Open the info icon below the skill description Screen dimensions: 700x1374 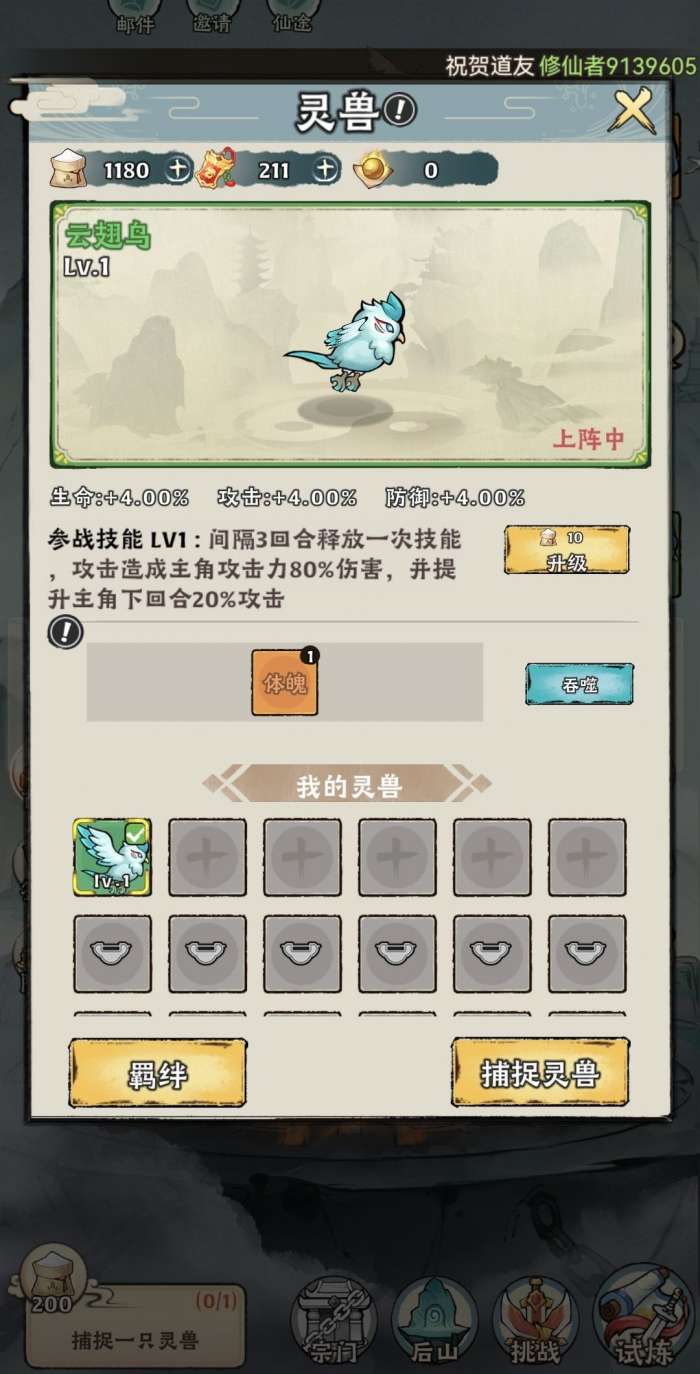(66, 632)
